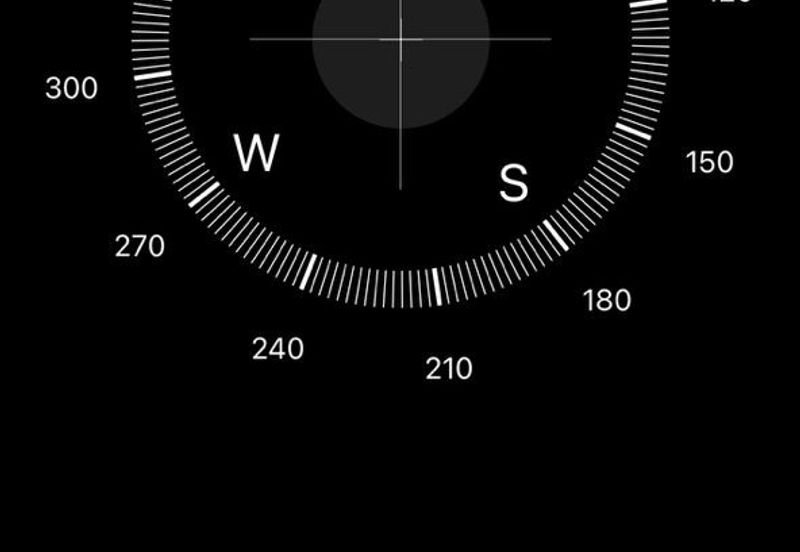Viewport: 800px width, 552px height.
Task: Tap the compass dial to lock bearing
Action: click(400, 40)
